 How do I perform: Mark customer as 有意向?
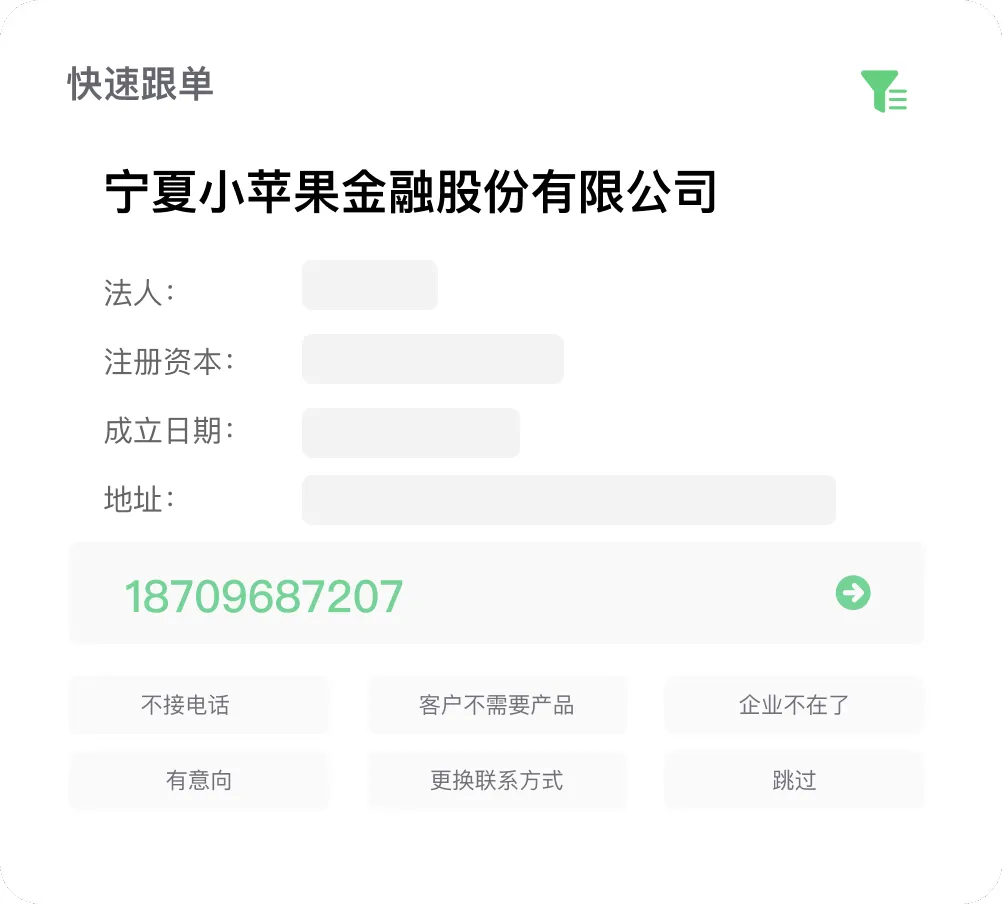click(198, 780)
